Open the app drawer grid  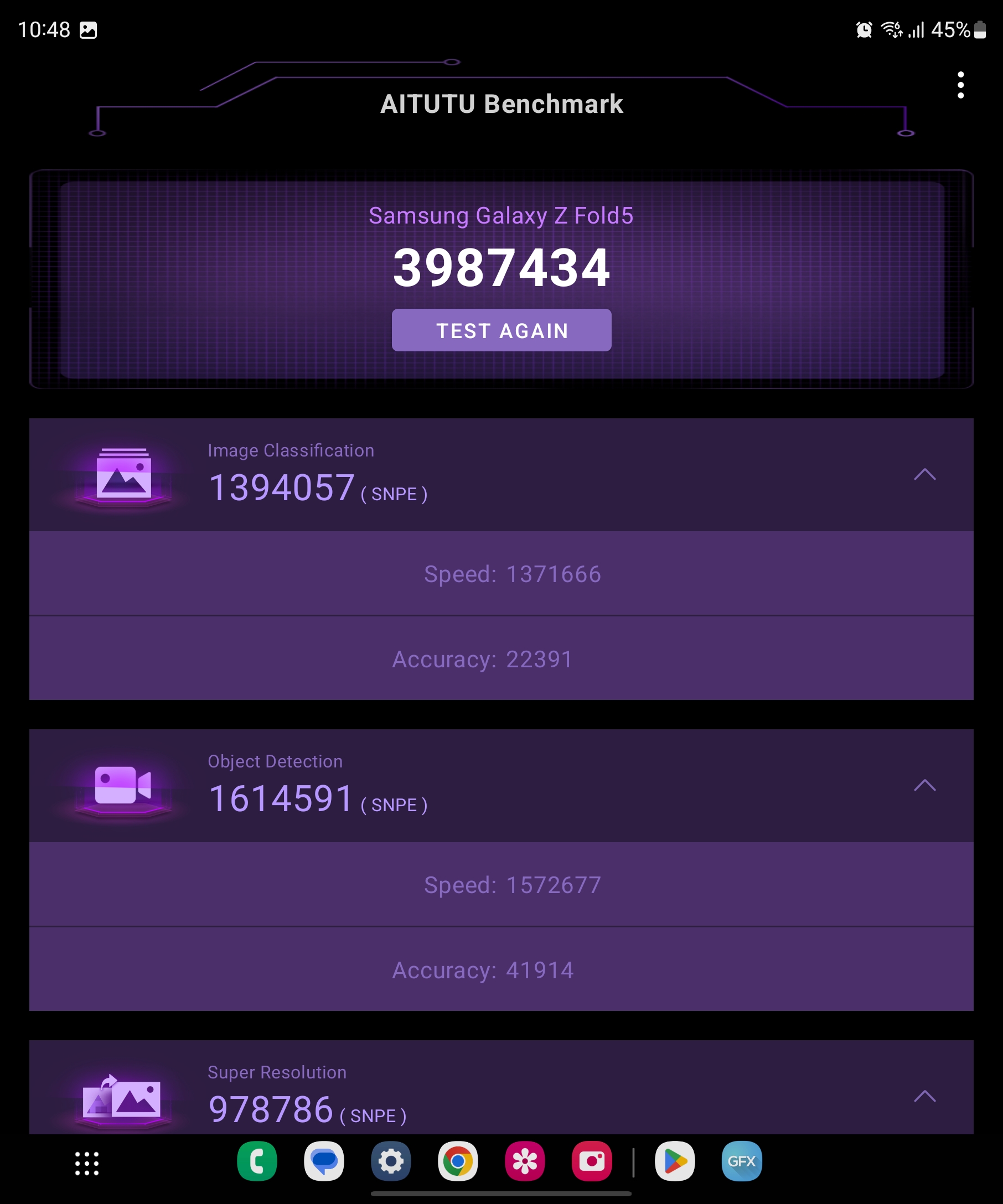[87, 1163]
